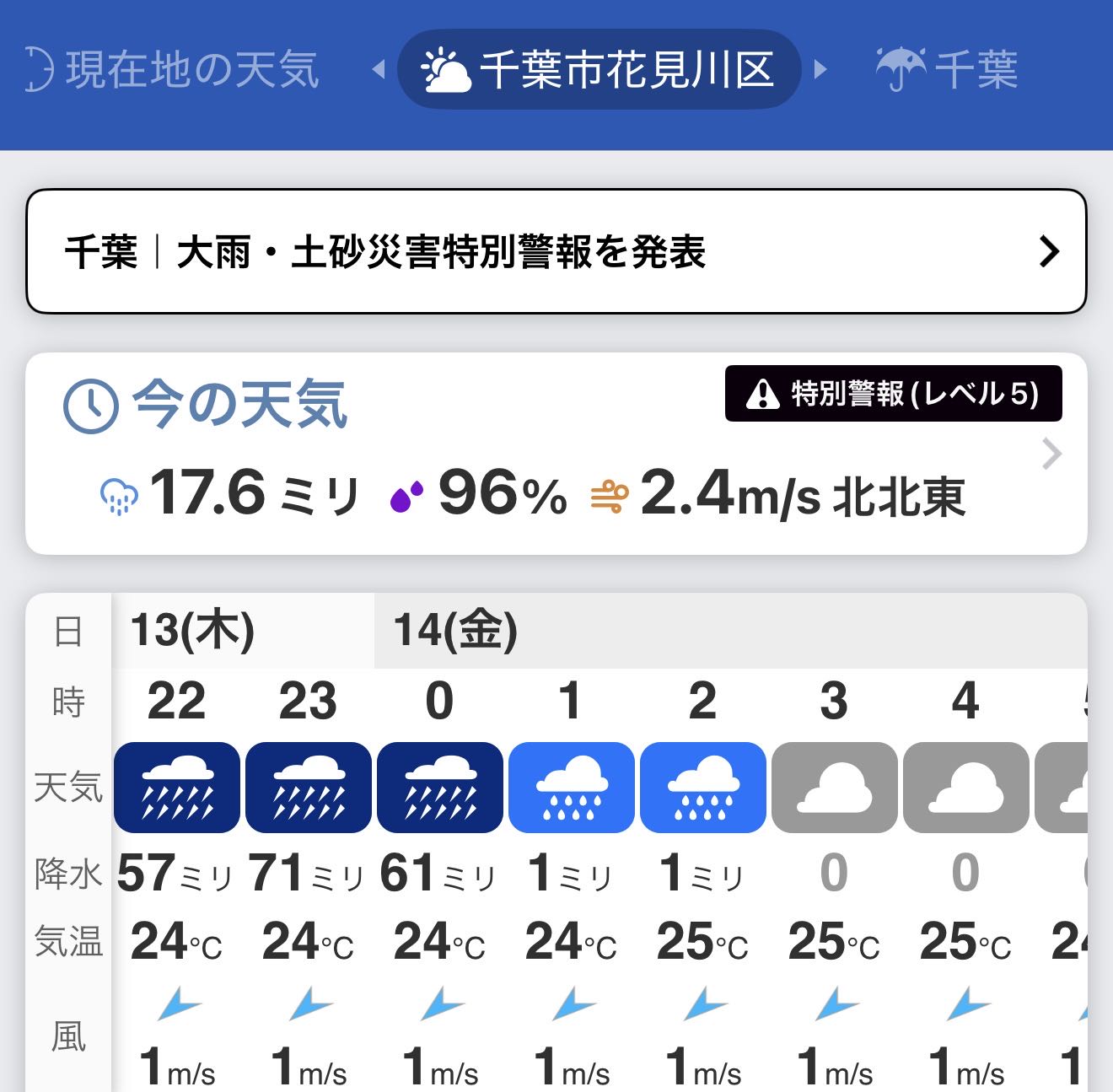Tap the right arrow beside 千葉市花見川区
The width and height of the screenshot is (1113, 1092).
(x=820, y=69)
